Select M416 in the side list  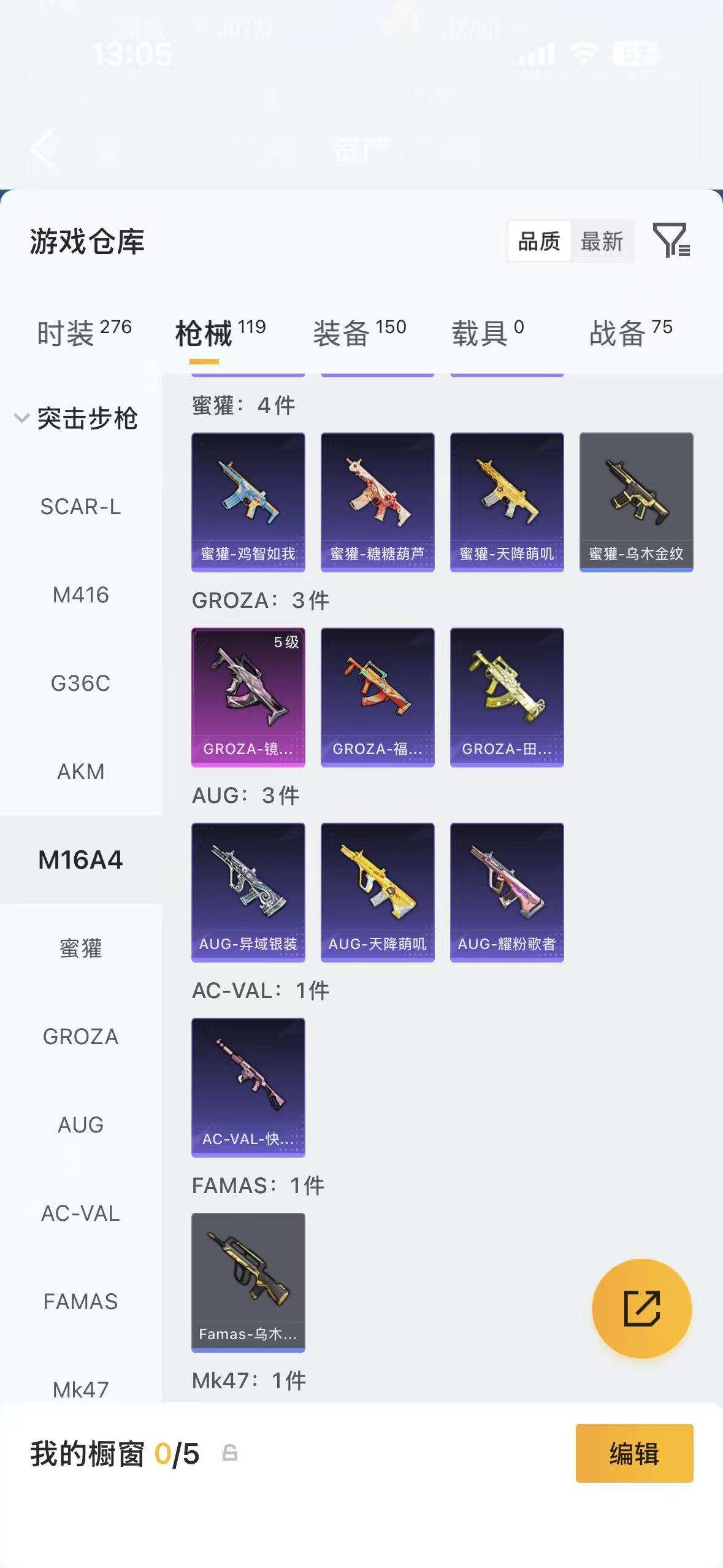click(x=80, y=595)
